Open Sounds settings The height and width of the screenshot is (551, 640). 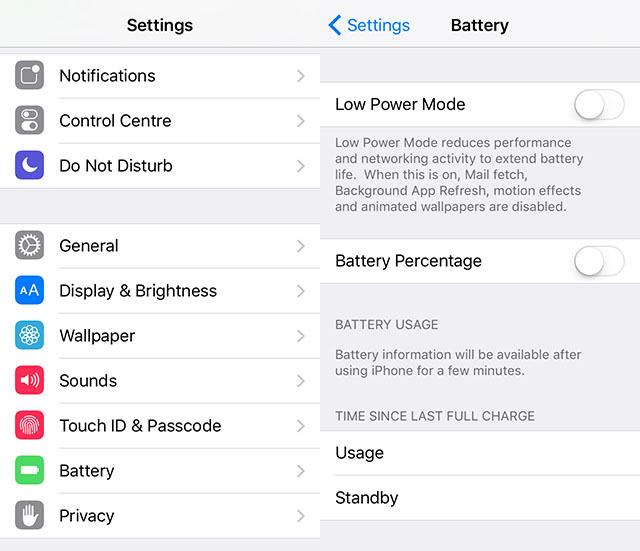[x=160, y=381]
